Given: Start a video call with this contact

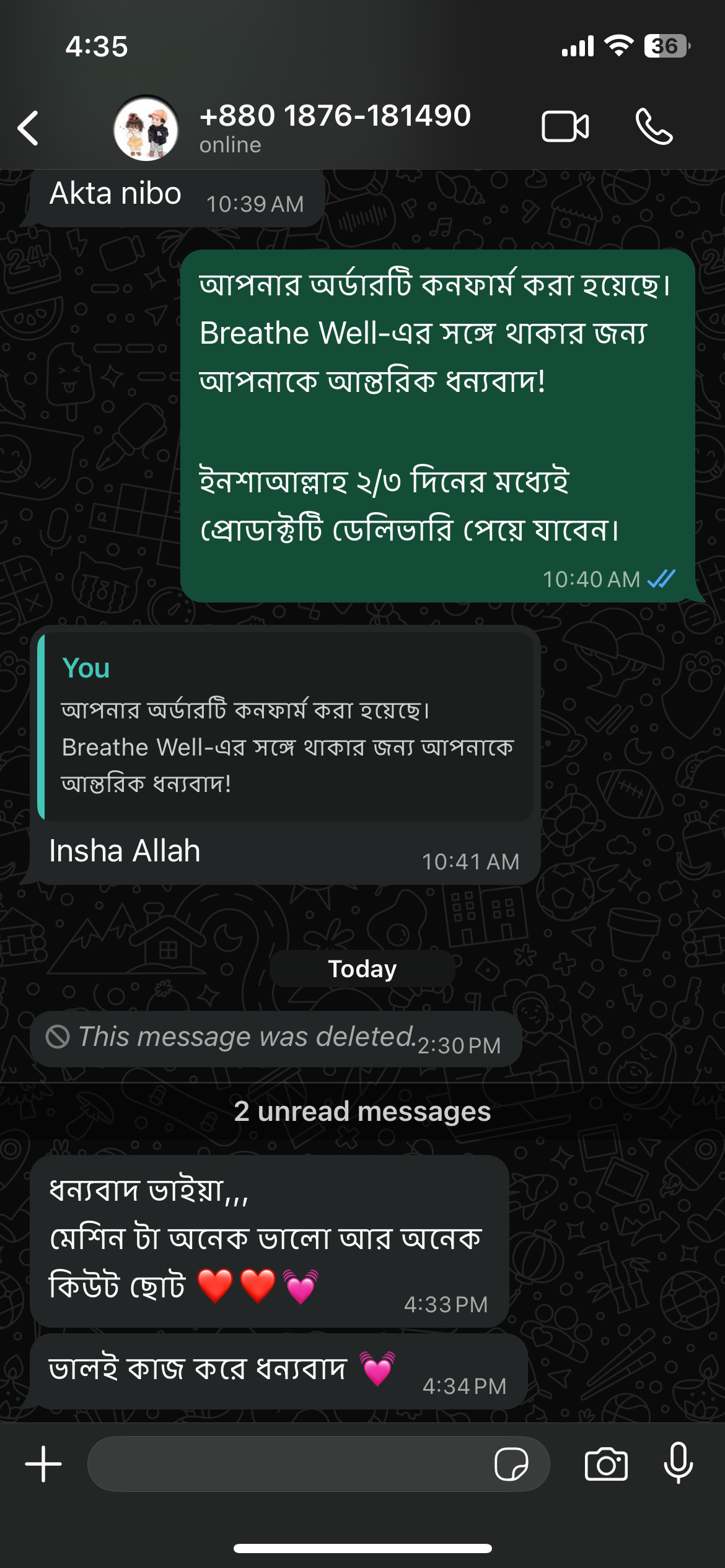Looking at the screenshot, I should (x=565, y=127).
